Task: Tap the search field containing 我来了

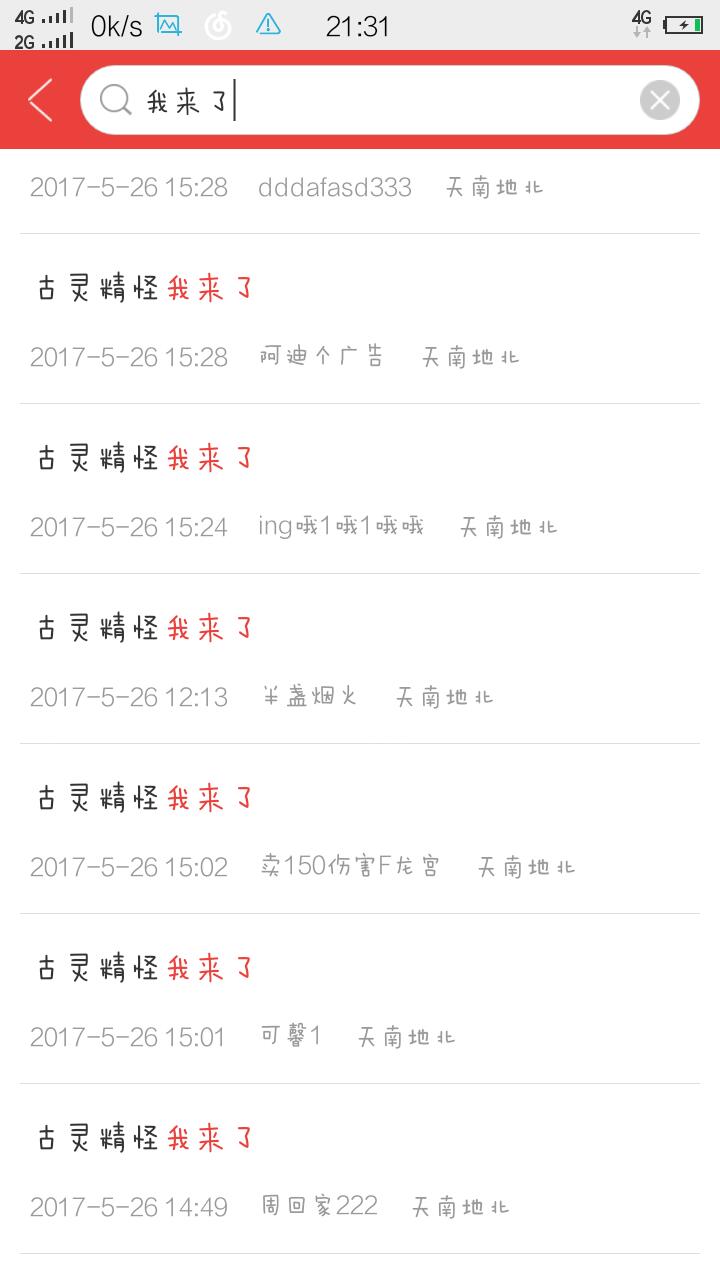Action: coord(390,100)
